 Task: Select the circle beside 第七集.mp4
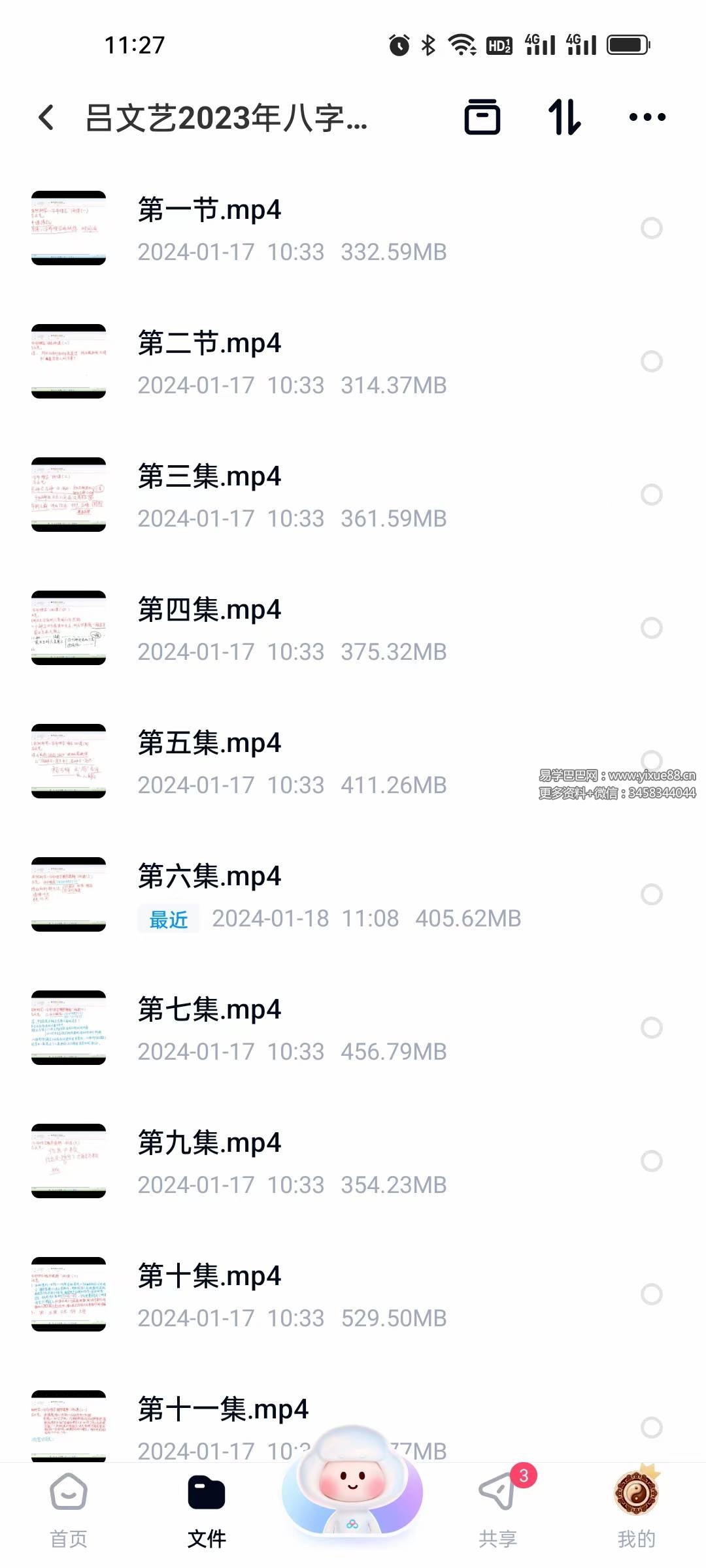652,1027
